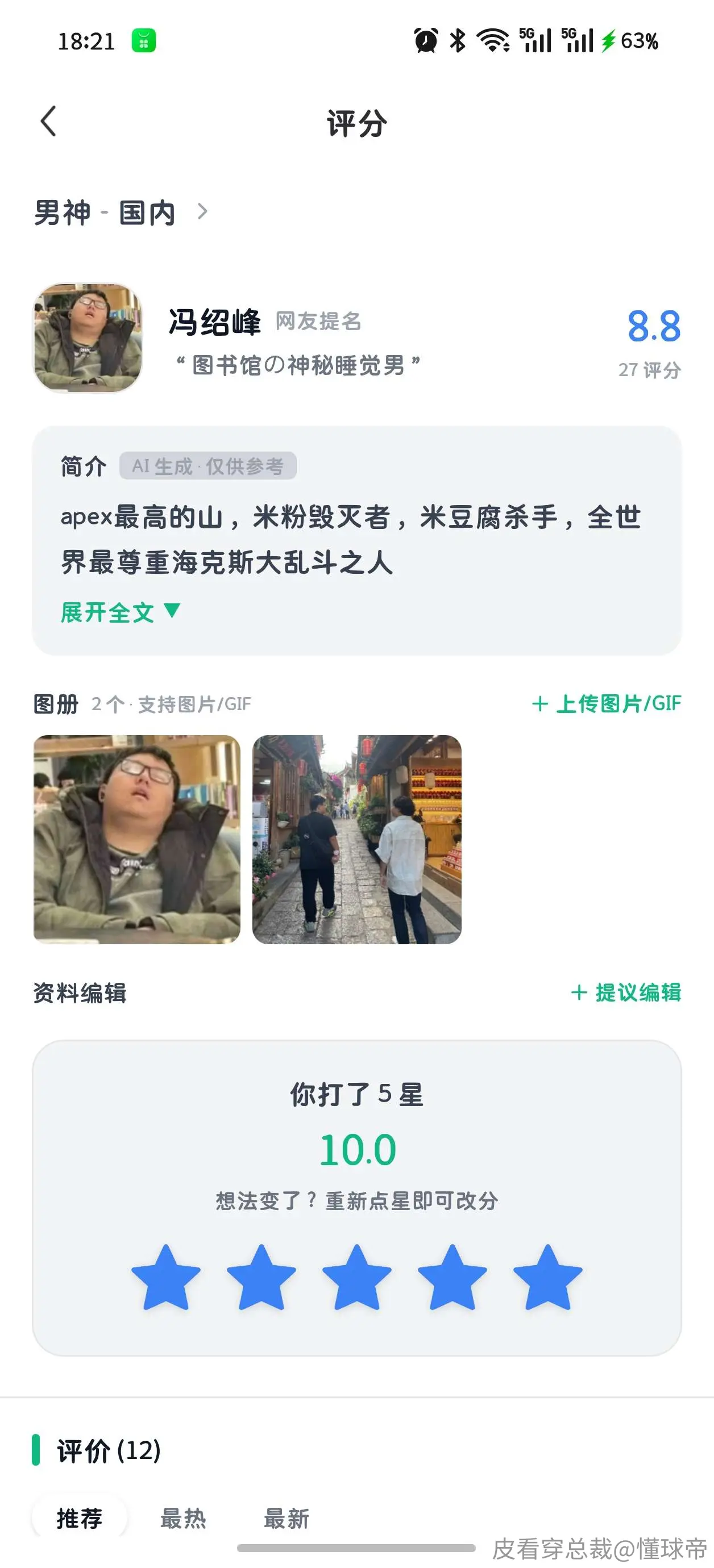Open the 男神 - 国内 category link
The height and width of the screenshot is (1568, 714).
coord(121,212)
